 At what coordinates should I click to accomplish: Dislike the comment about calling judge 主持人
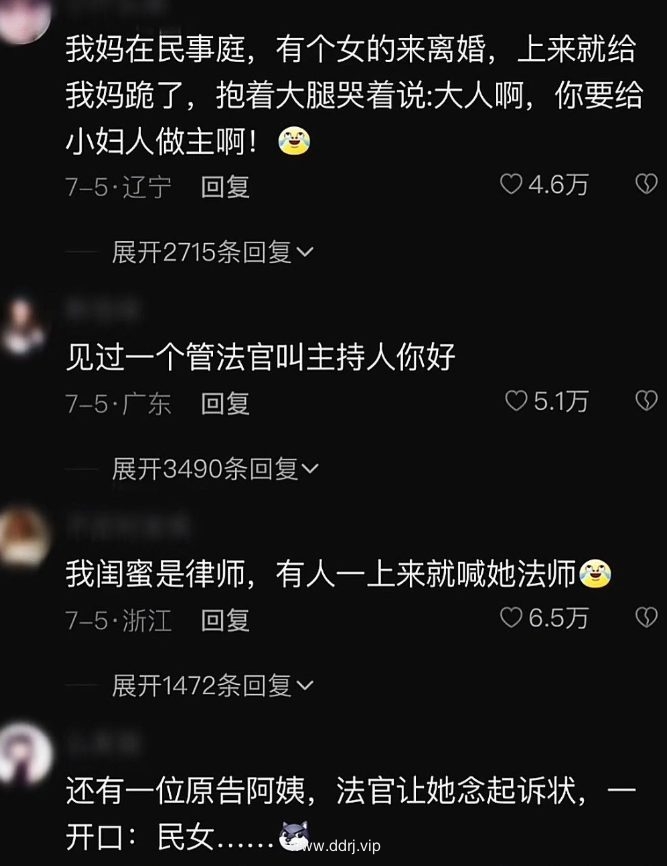pyautogui.click(x=647, y=402)
